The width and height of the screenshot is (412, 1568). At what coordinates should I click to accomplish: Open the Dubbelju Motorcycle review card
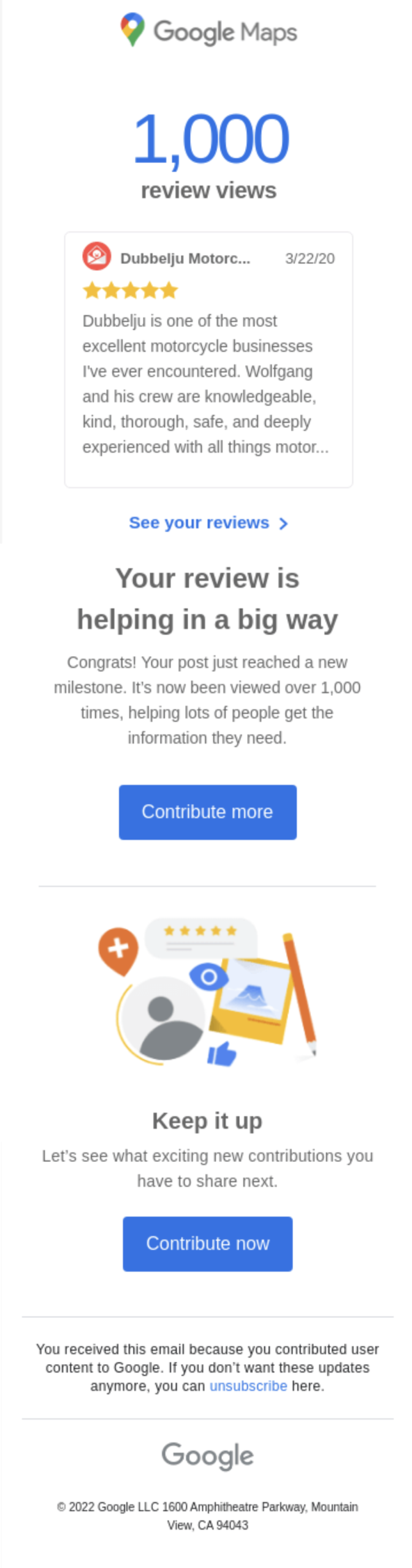click(x=208, y=360)
